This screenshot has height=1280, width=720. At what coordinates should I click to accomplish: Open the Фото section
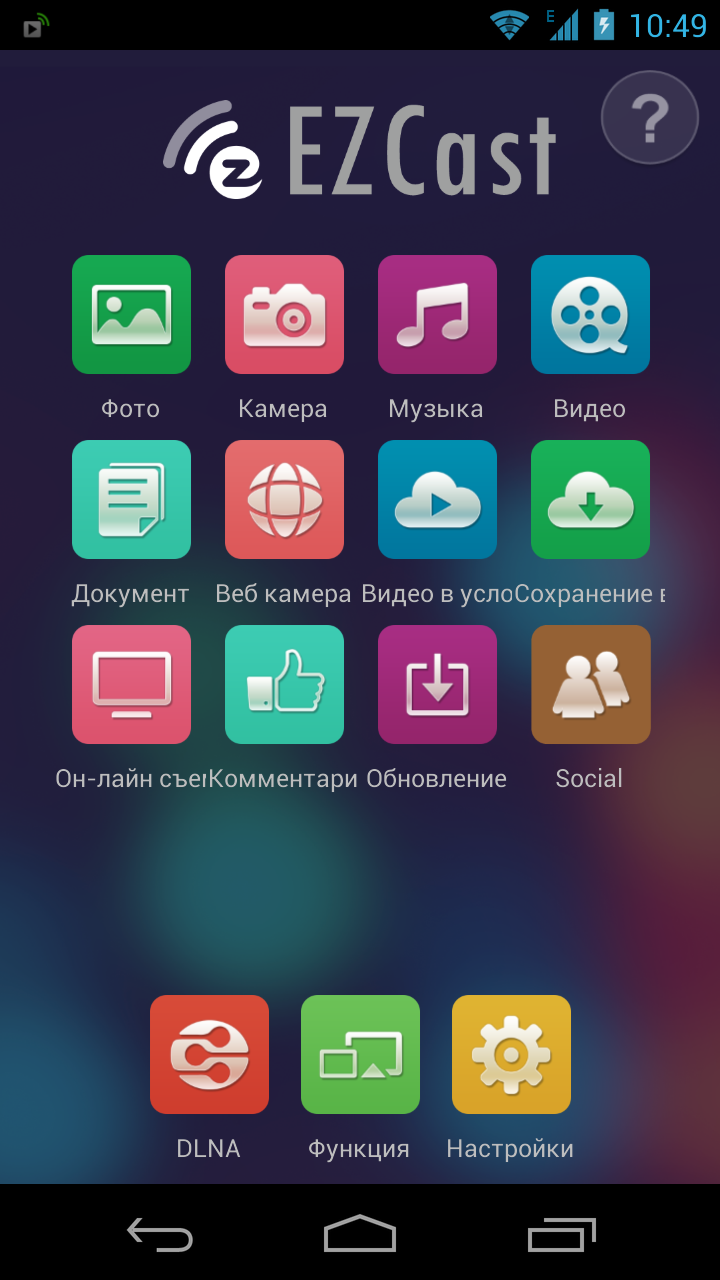pos(131,314)
